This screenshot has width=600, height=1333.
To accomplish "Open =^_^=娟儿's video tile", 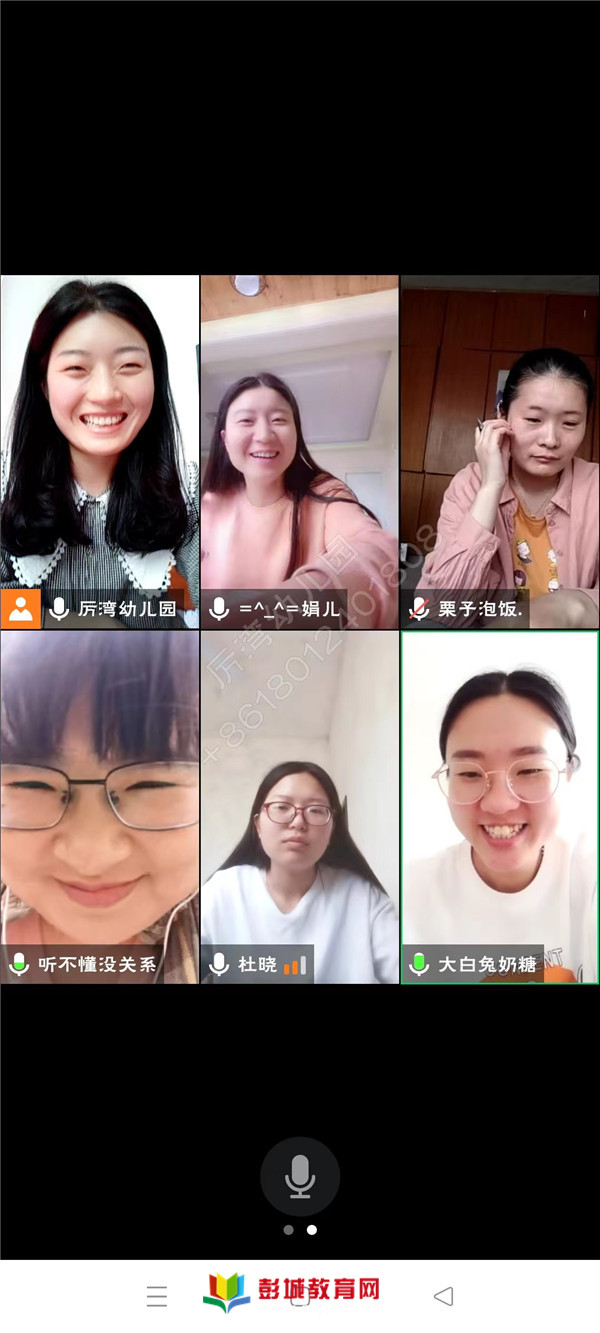I will 300,450.
